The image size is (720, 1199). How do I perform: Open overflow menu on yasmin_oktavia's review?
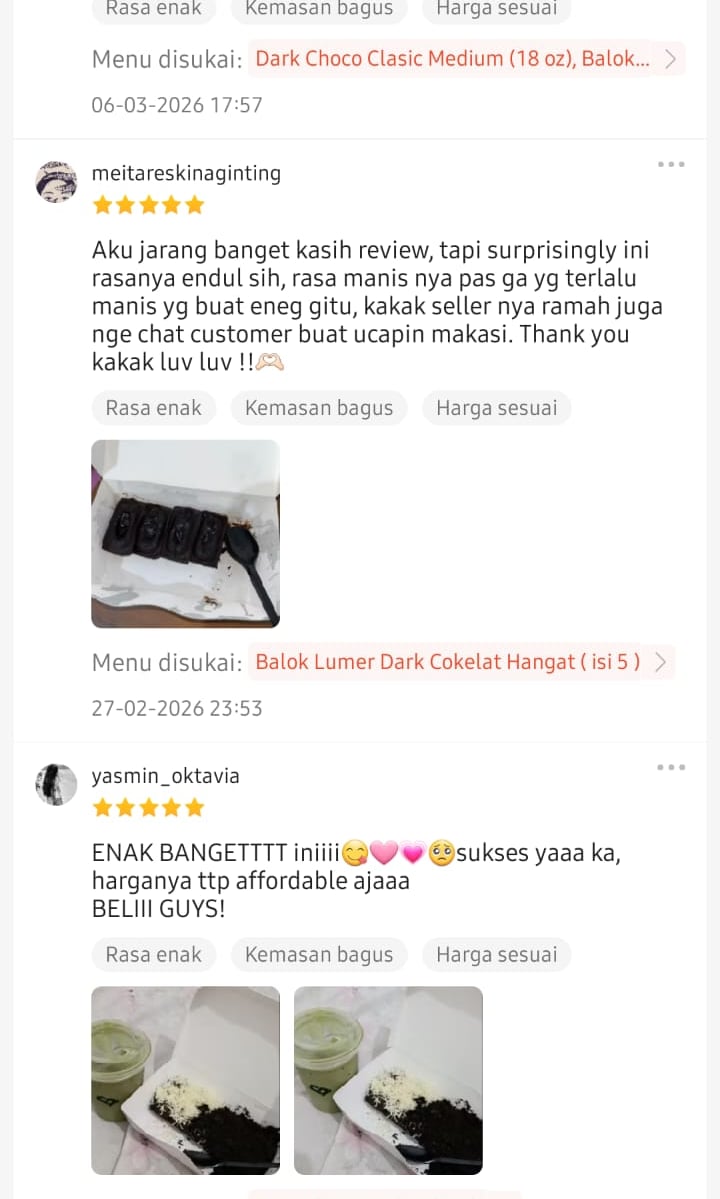[671, 768]
